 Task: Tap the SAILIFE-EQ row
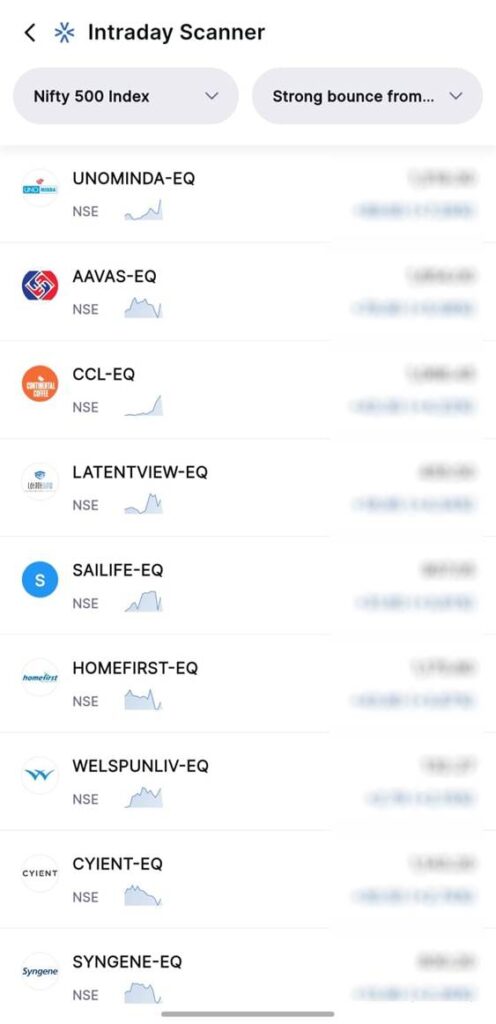click(x=248, y=586)
